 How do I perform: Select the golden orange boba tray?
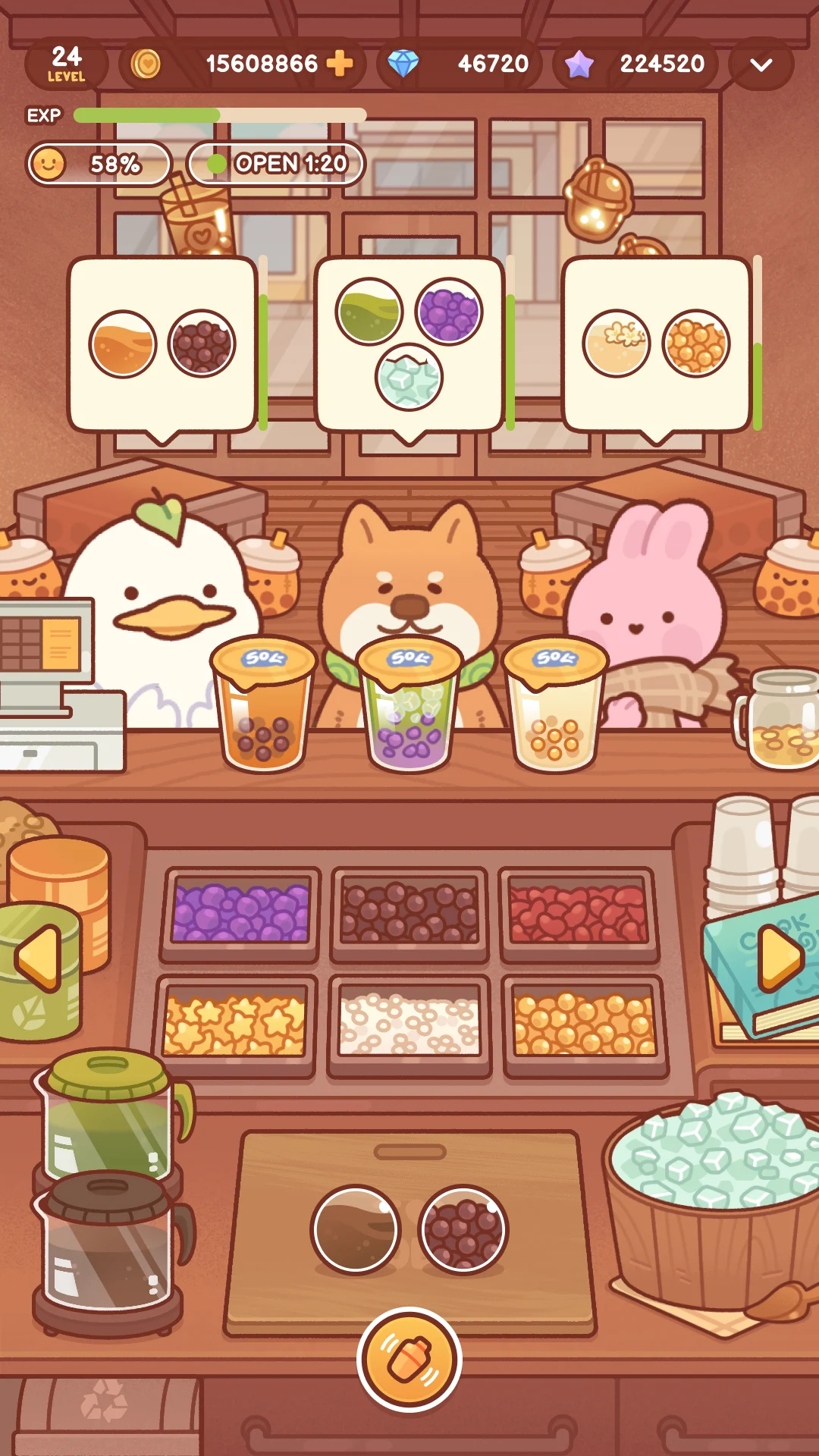pos(584,1025)
